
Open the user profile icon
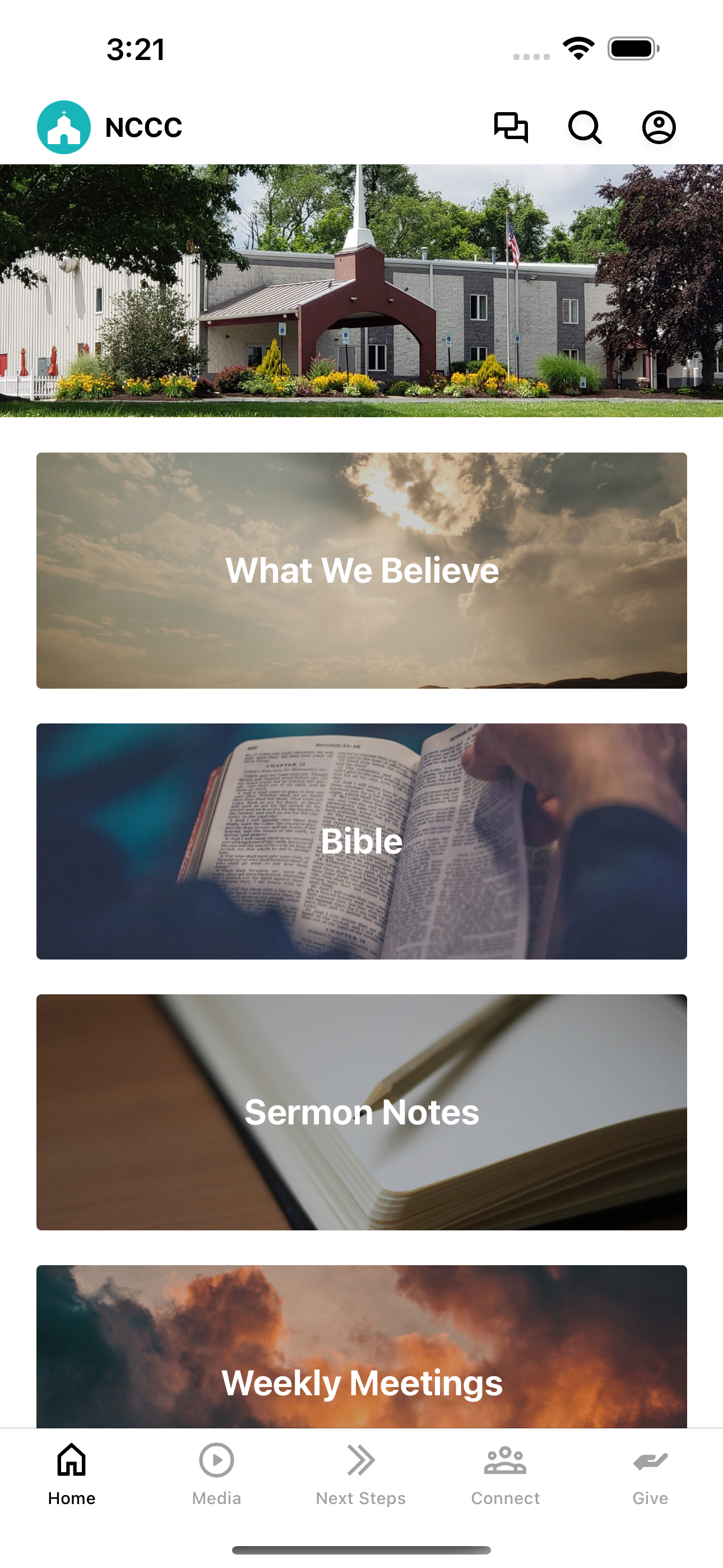click(x=659, y=128)
